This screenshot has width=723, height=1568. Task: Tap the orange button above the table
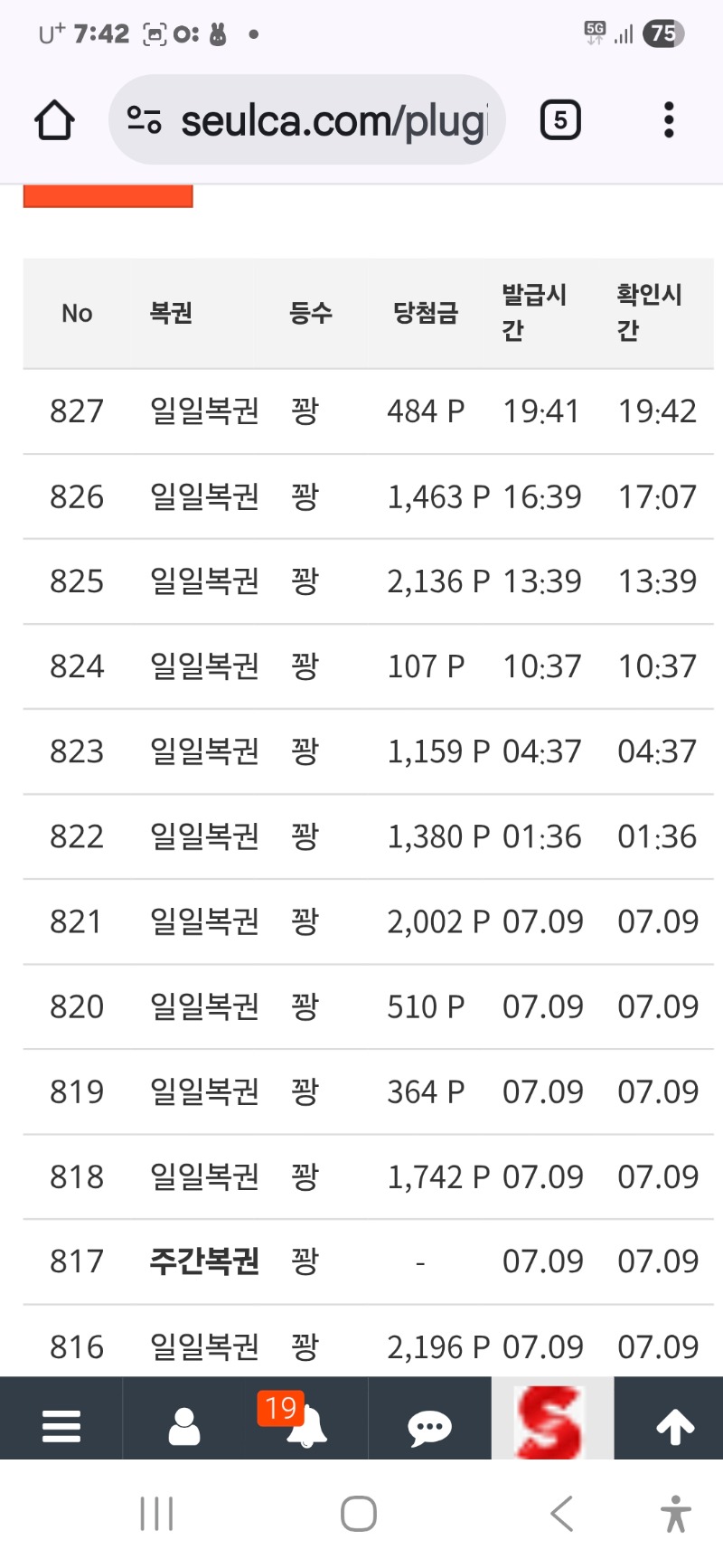coord(108,196)
